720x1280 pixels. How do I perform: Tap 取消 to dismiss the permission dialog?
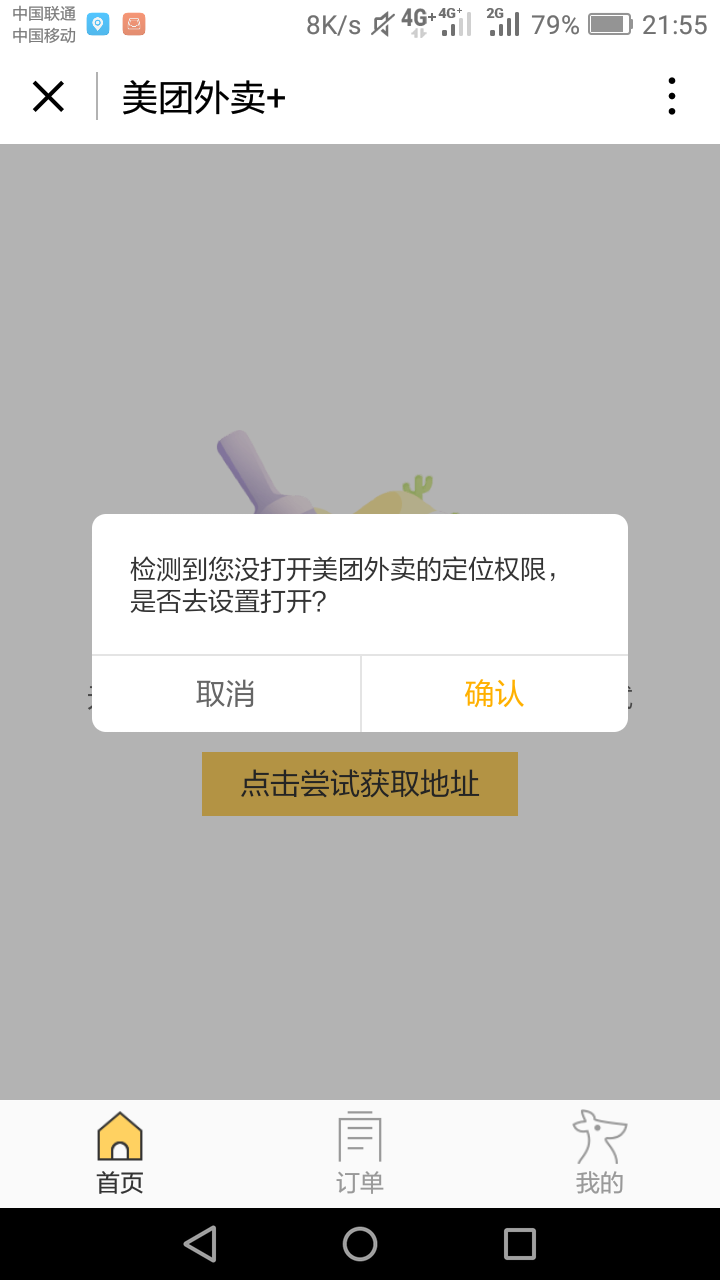(x=226, y=694)
